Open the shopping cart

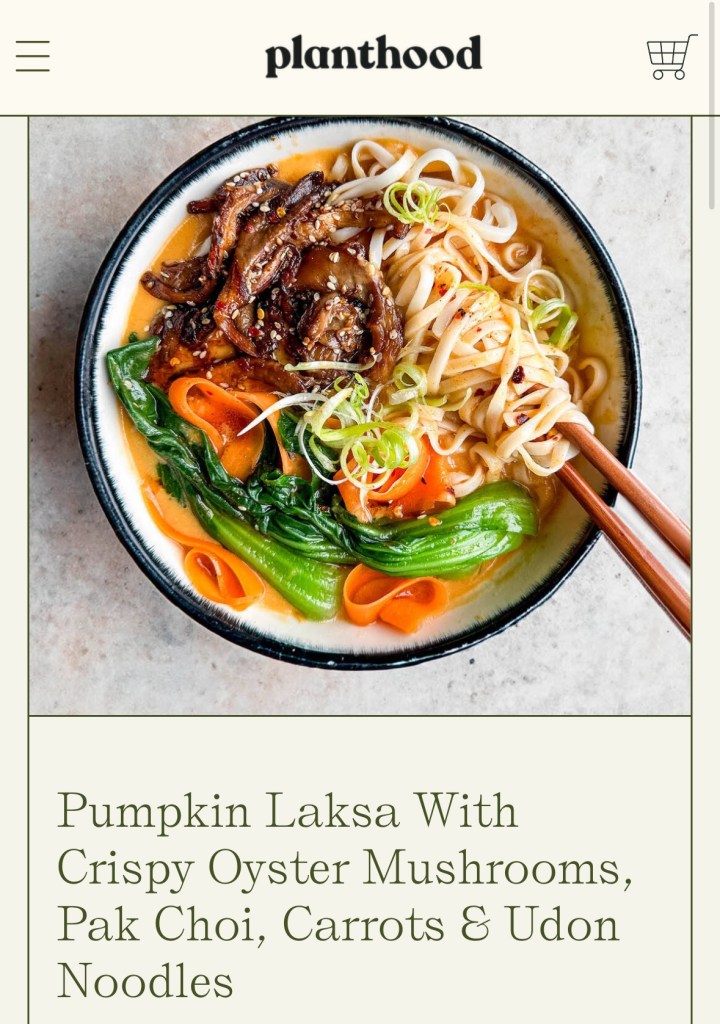click(671, 57)
